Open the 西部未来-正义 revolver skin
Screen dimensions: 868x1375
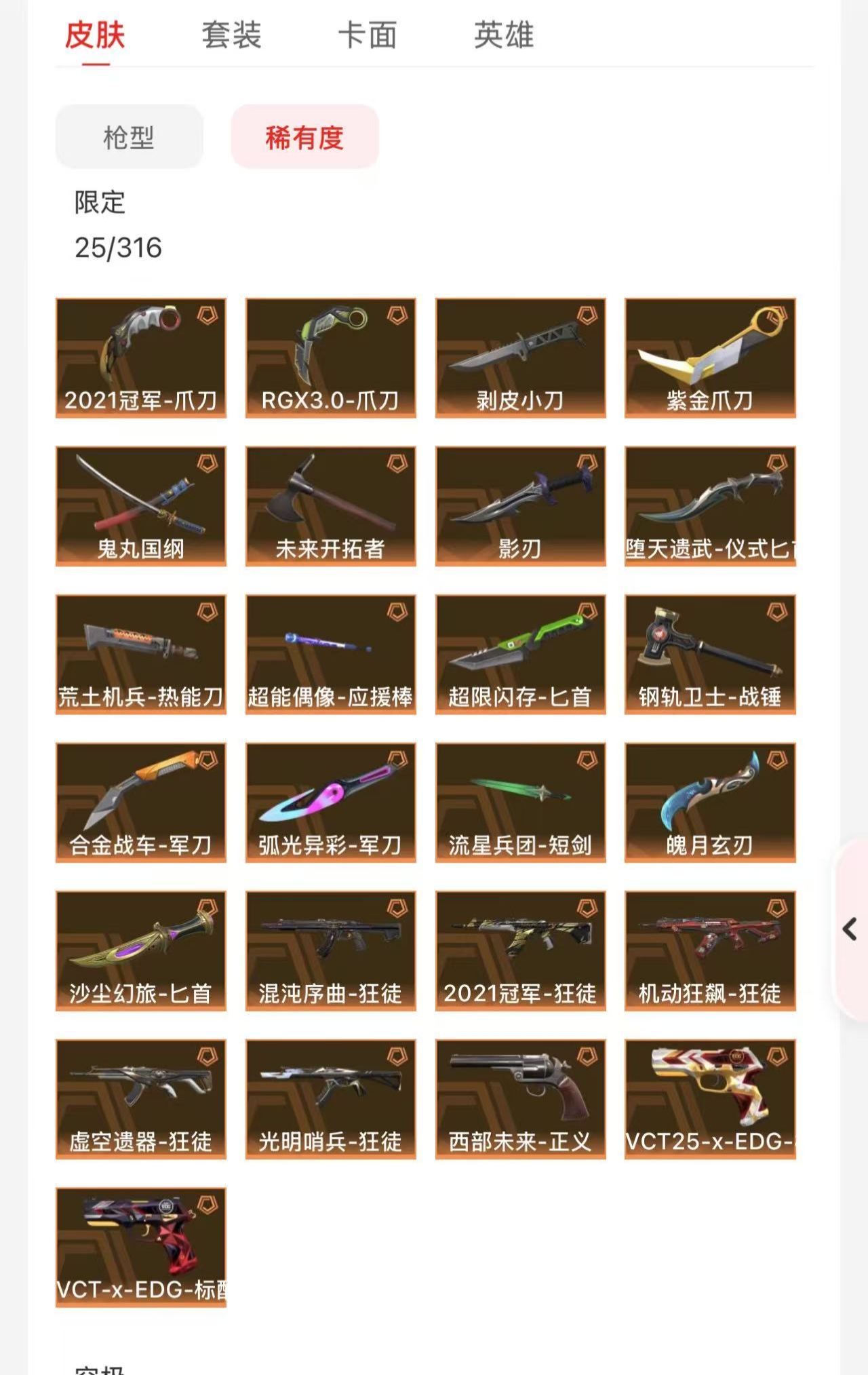(x=520, y=1099)
